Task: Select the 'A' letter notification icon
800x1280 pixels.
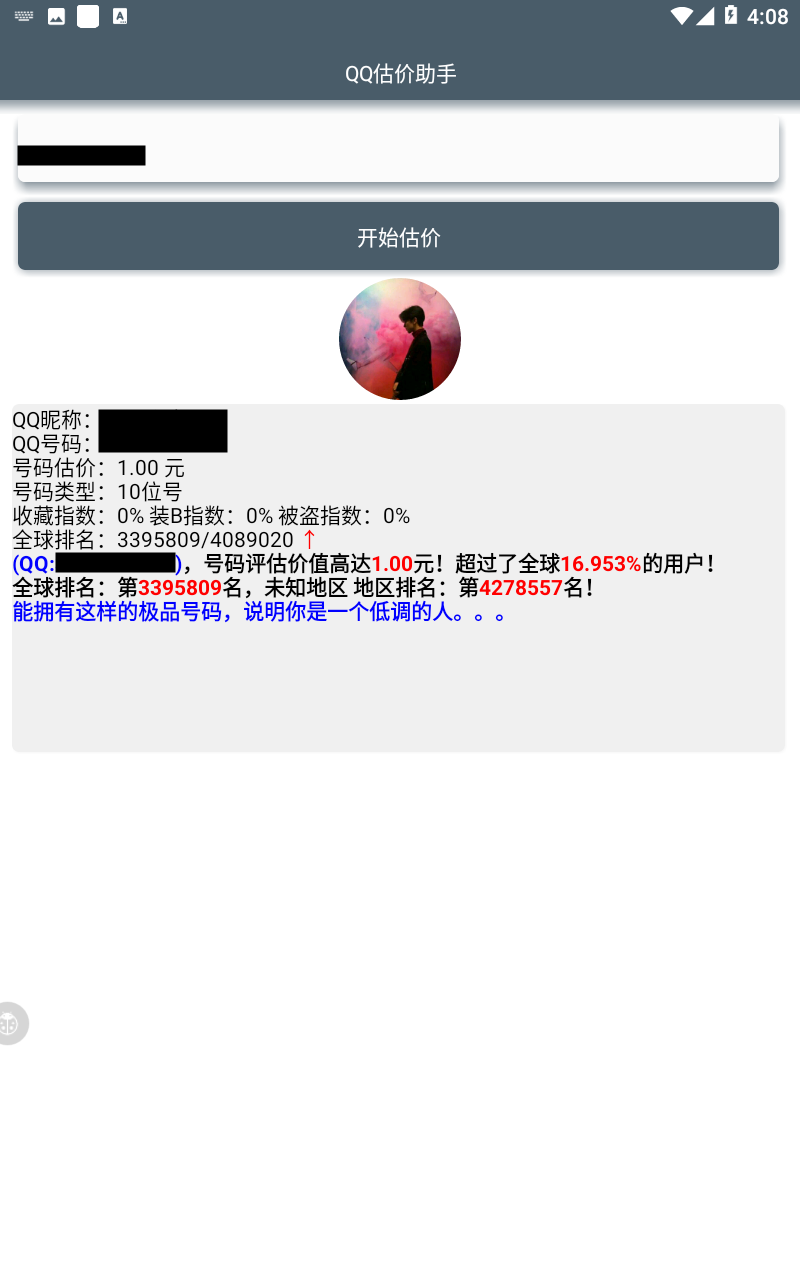Action: [x=121, y=16]
